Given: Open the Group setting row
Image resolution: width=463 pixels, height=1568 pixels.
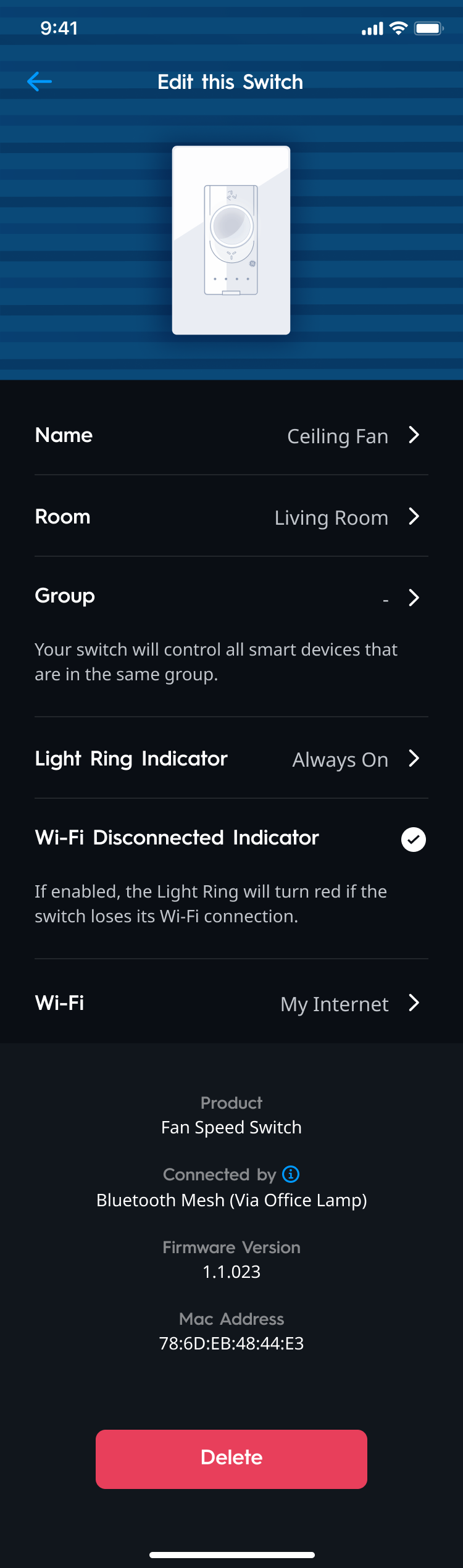Looking at the screenshot, I should point(231,598).
